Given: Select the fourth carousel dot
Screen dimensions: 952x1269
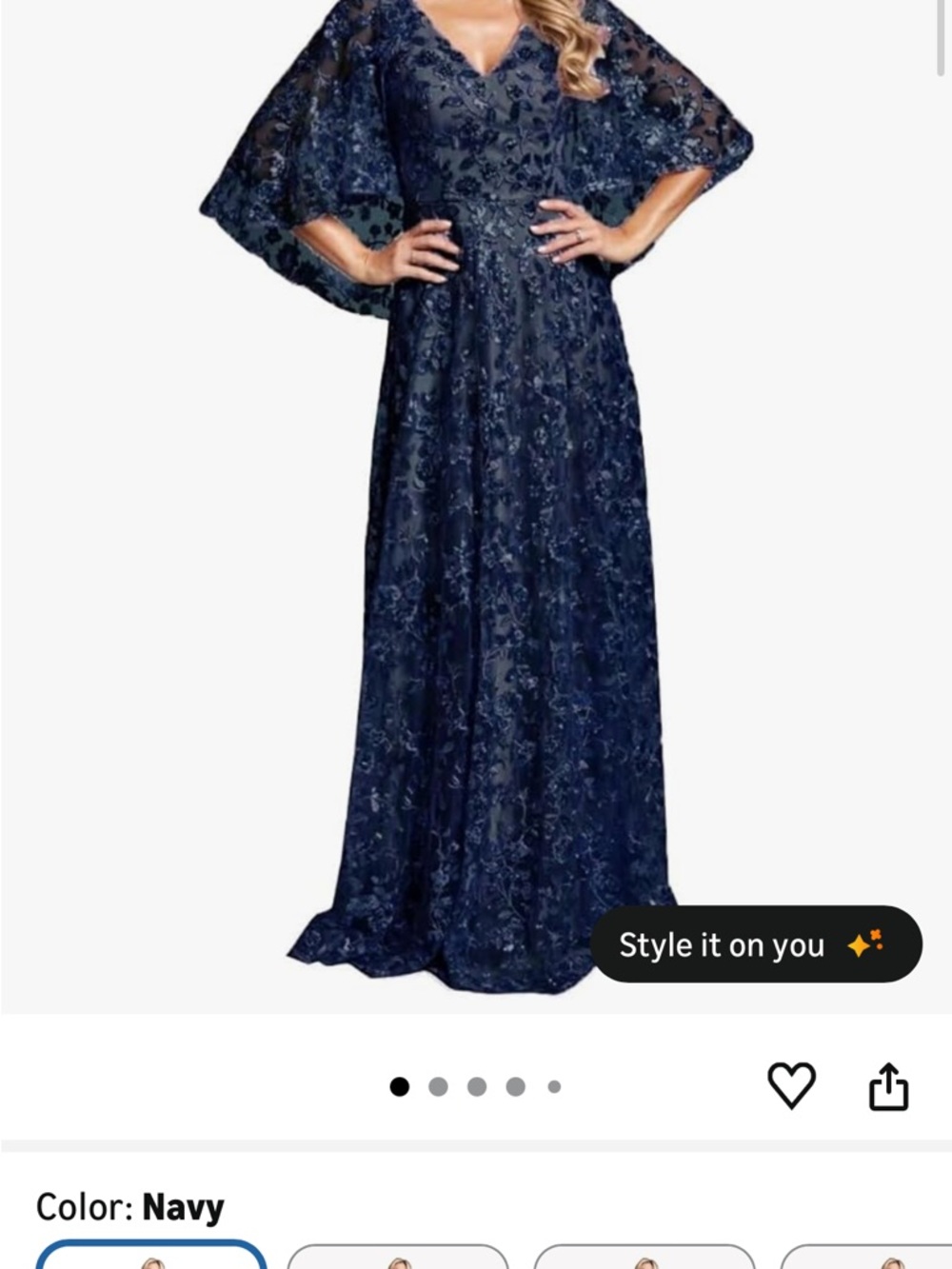Looking at the screenshot, I should click(515, 1083).
